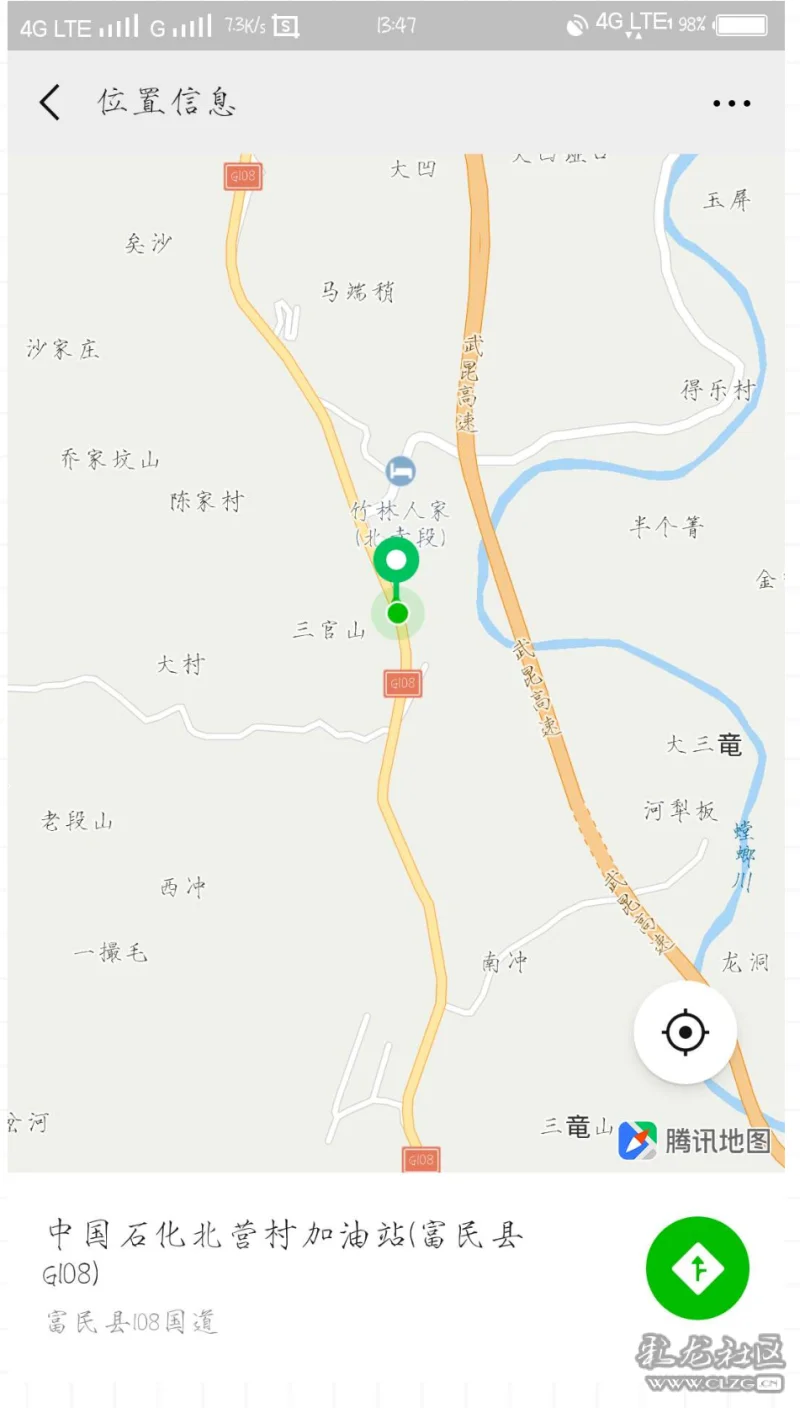Tap the green location pin on map
This screenshot has width=800, height=1408.
pos(397,562)
